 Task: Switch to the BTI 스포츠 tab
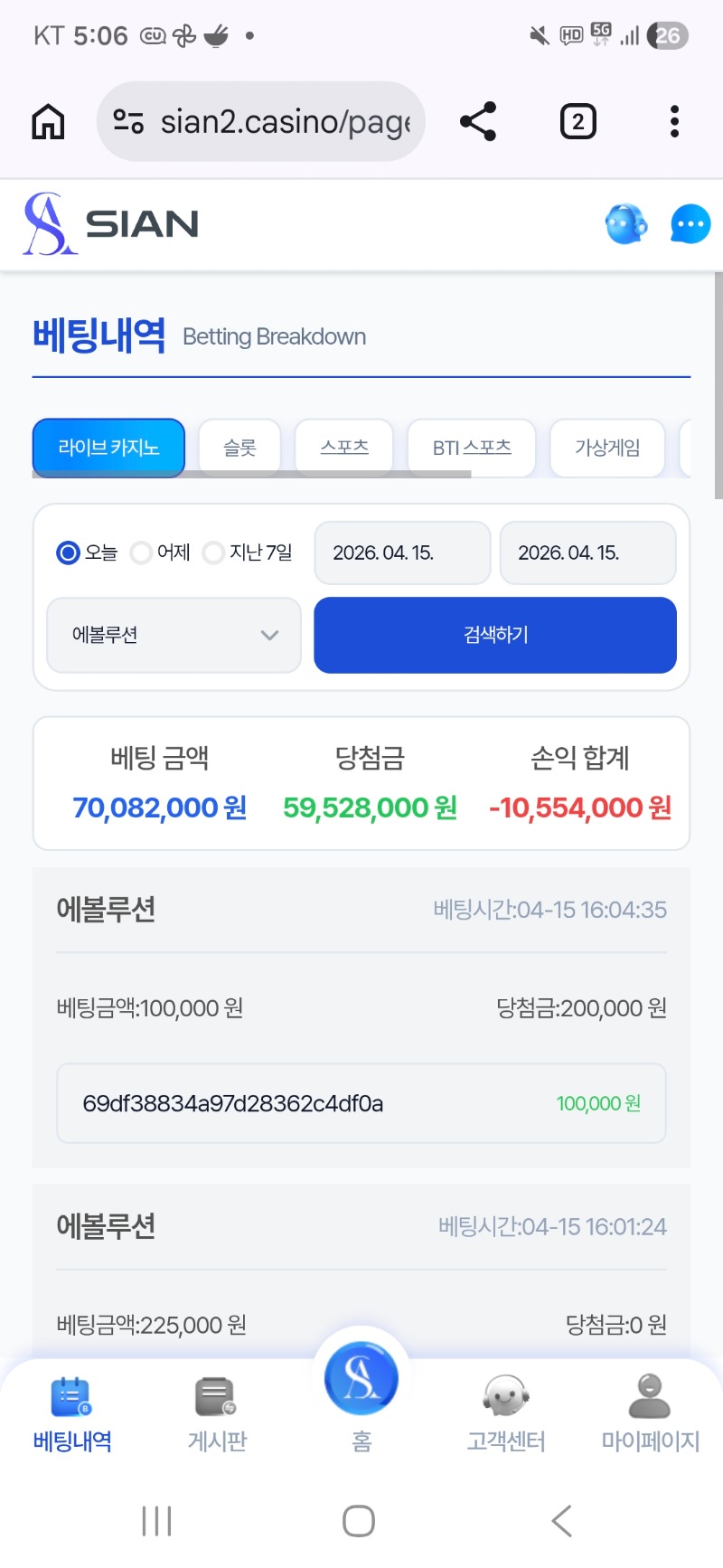click(x=472, y=448)
